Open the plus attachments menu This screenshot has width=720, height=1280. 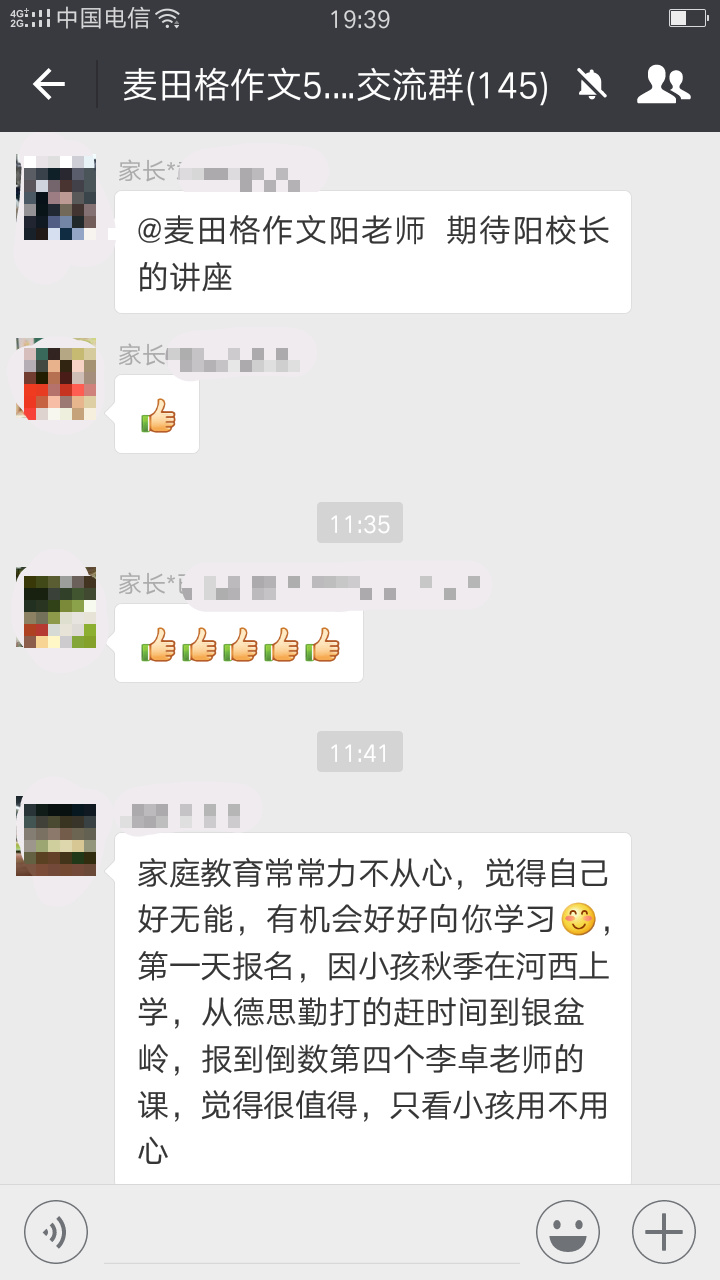point(664,1231)
